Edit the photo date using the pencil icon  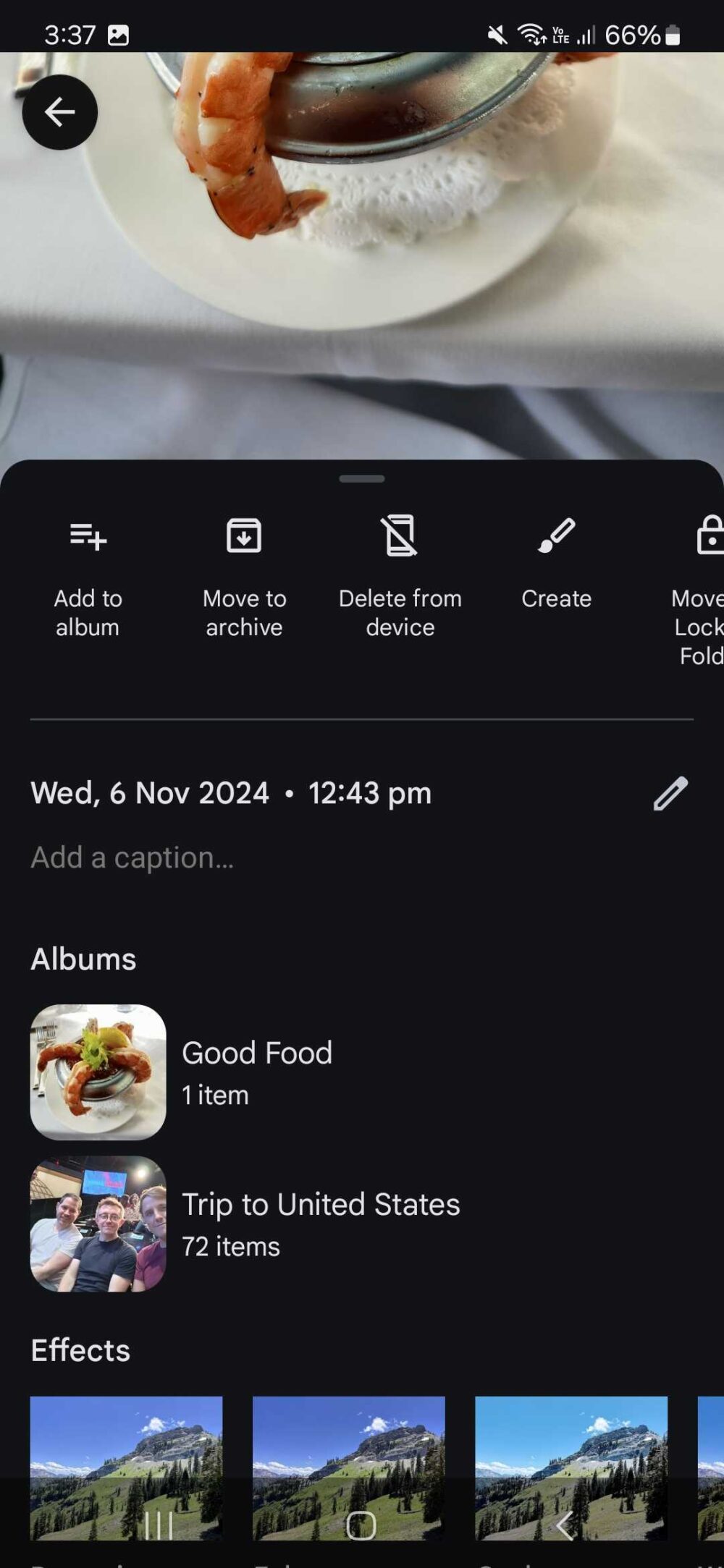pyautogui.click(x=670, y=792)
